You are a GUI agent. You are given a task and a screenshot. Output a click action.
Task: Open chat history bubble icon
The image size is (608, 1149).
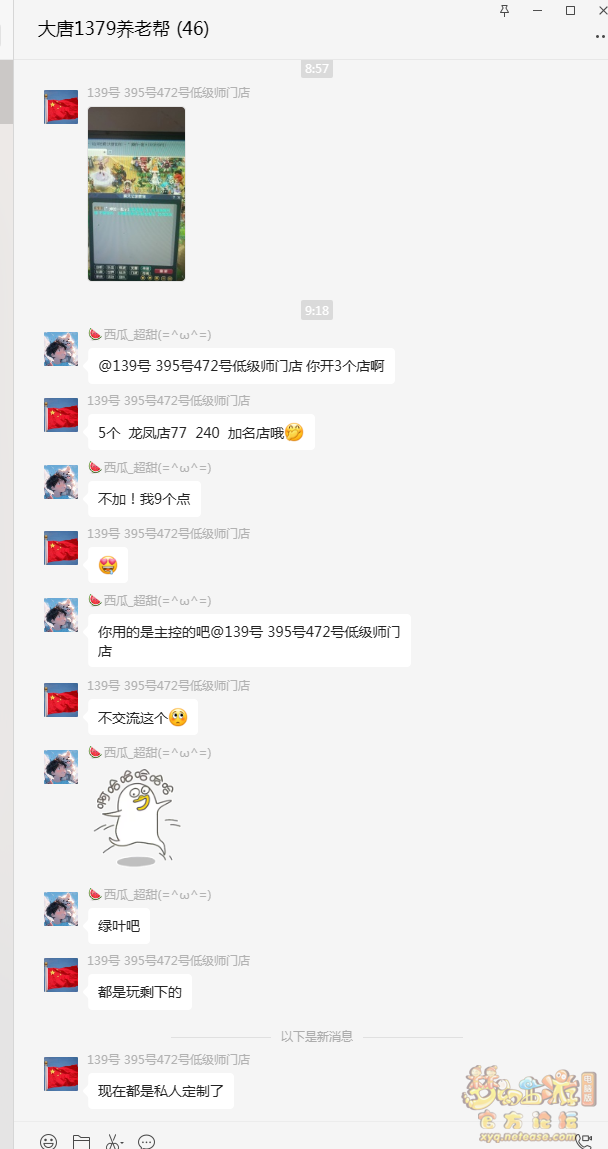147,1140
